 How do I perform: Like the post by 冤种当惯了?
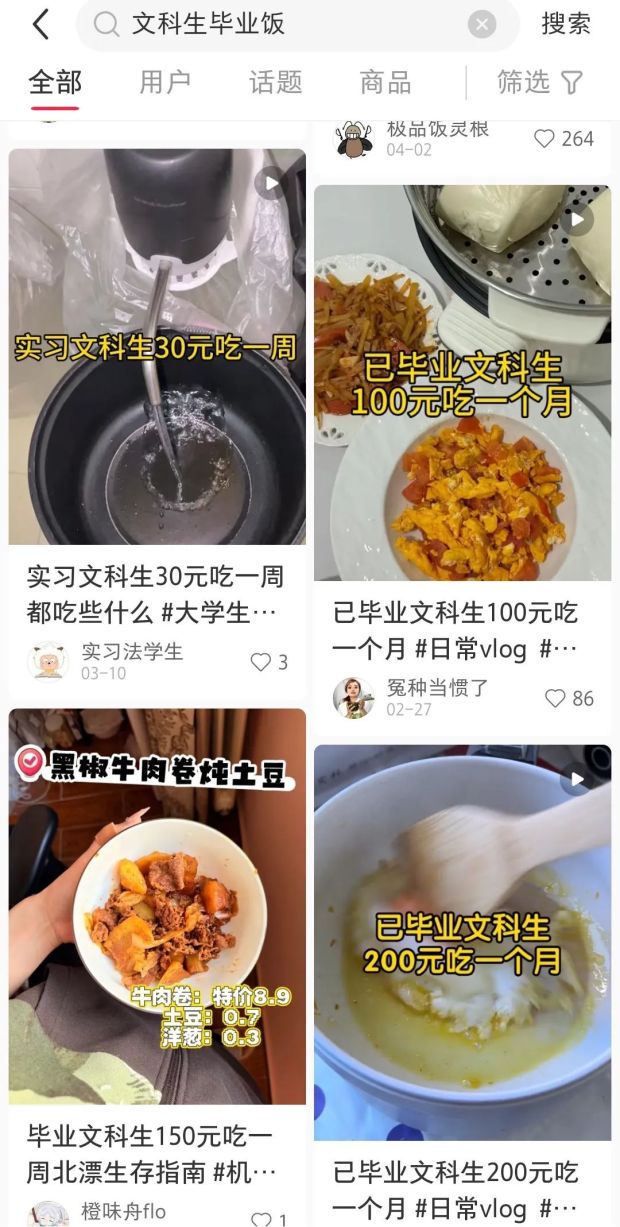point(556,698)
